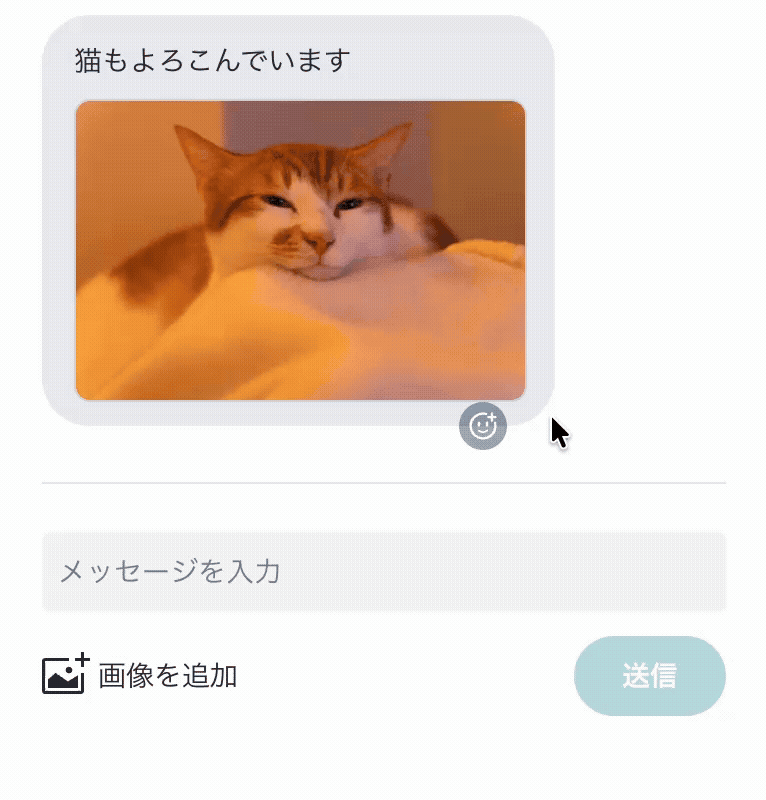Tap 画像を追加 to attach an image
The height and width of the screenshot is (800, 766).
[140, 676]
